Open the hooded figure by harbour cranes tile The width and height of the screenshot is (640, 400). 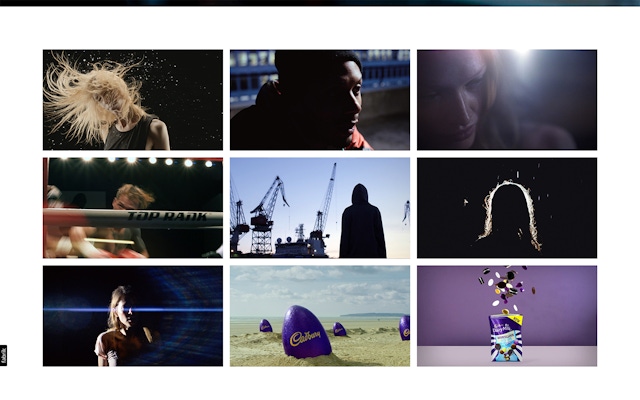click(320, 207)
